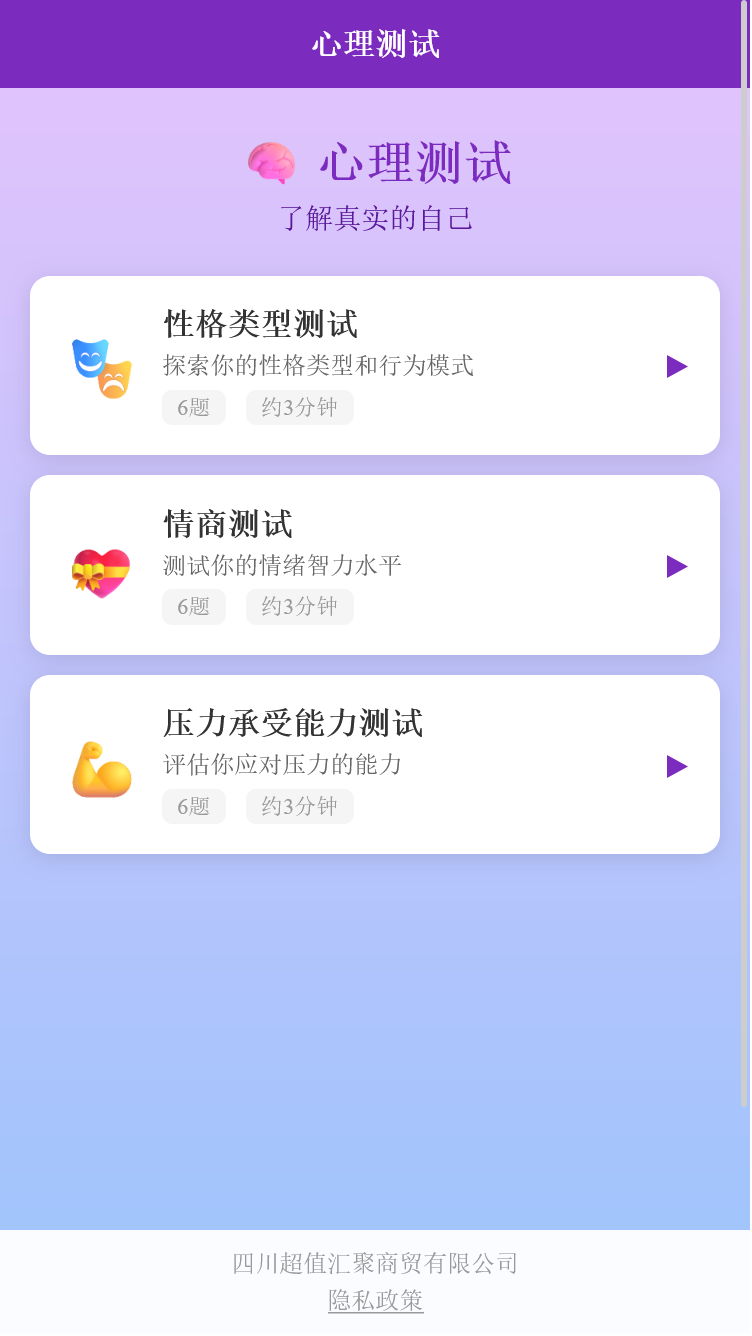This screenshot has width=752, height=1336.
Task: Click the company name 四川超值汇聚商贸有限公司
Action: (375, 1263)
